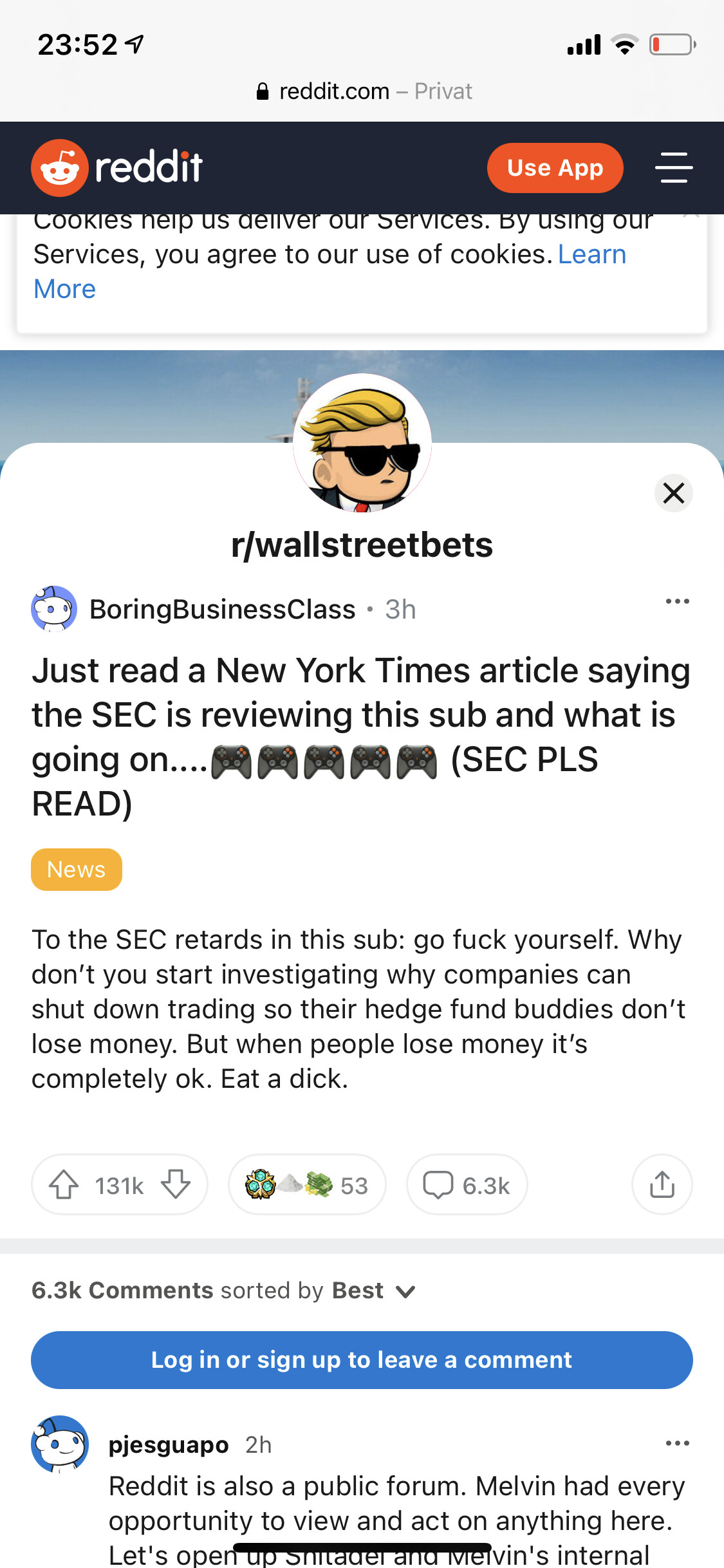Select the News flair tag
The height and width of the screenshot is (1568, 724).
76,870
